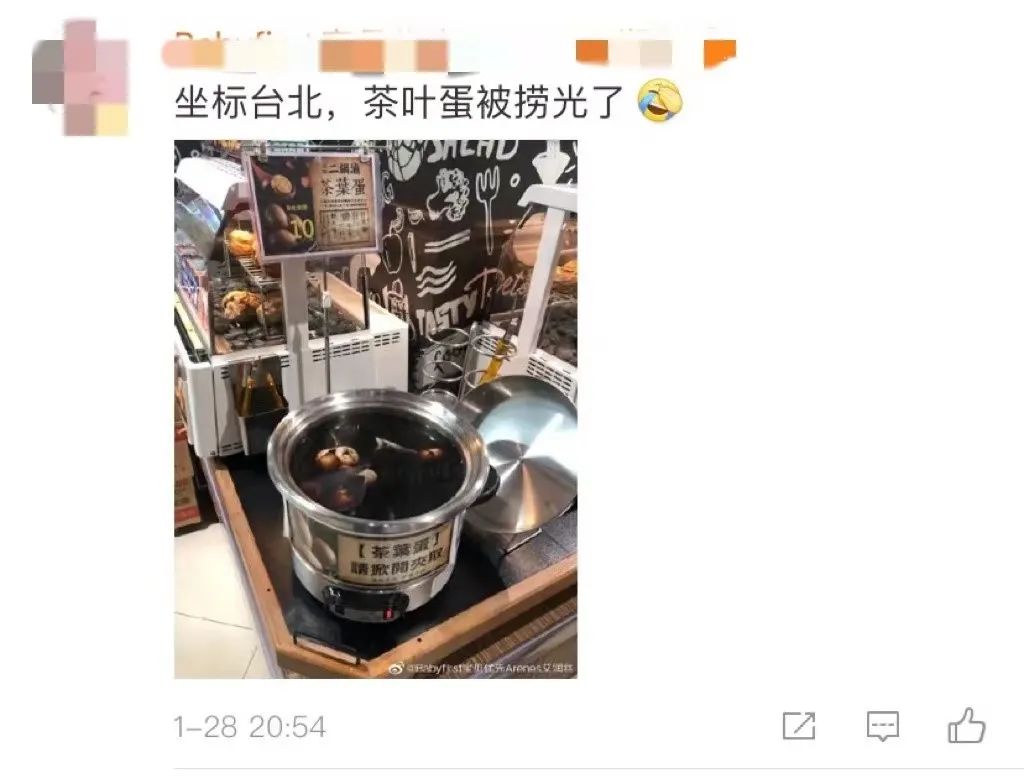Repost this Weibo comment
Image resolution: width=1024 pixels, height=776 pixels.
pos(798,726)
